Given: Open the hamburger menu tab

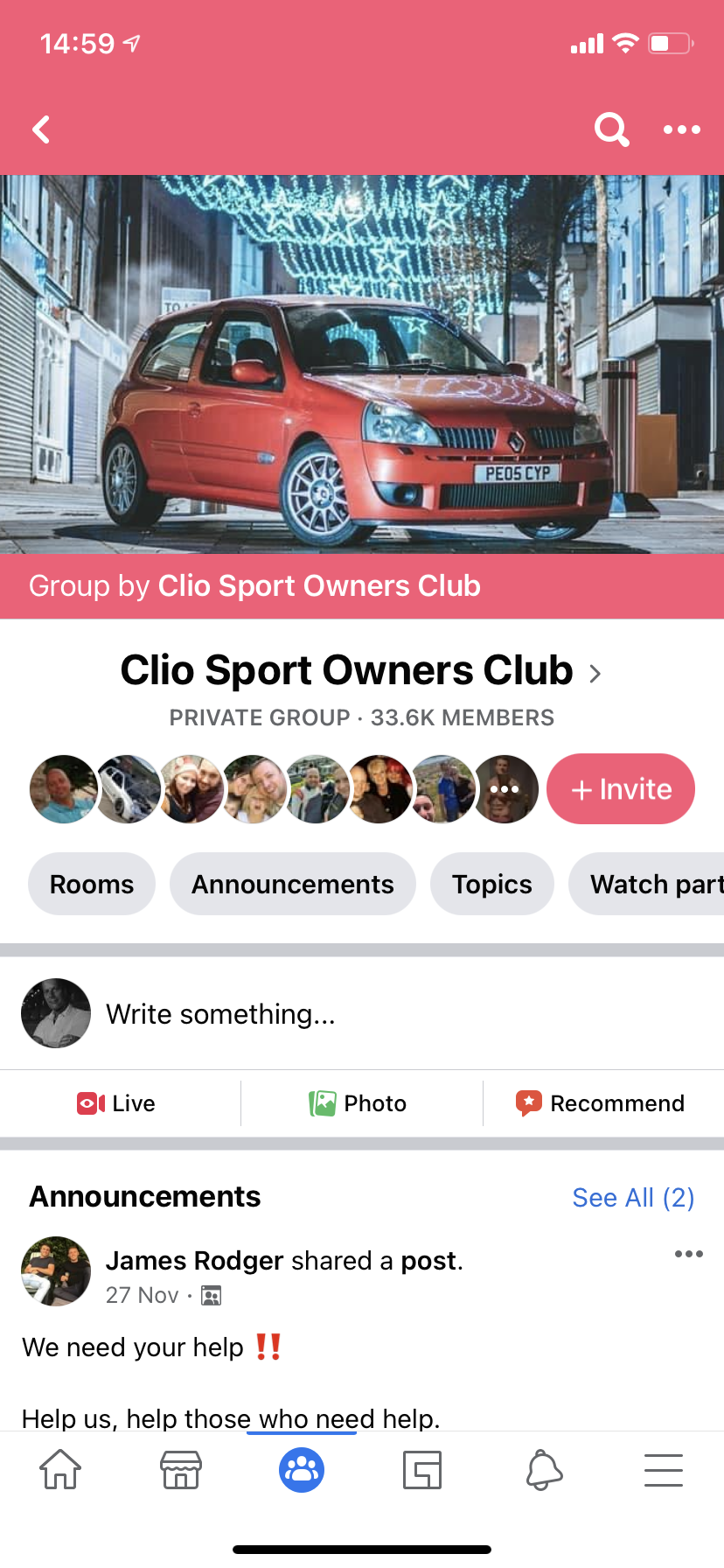Looking at the screenshot, I should coord(664,1469).
